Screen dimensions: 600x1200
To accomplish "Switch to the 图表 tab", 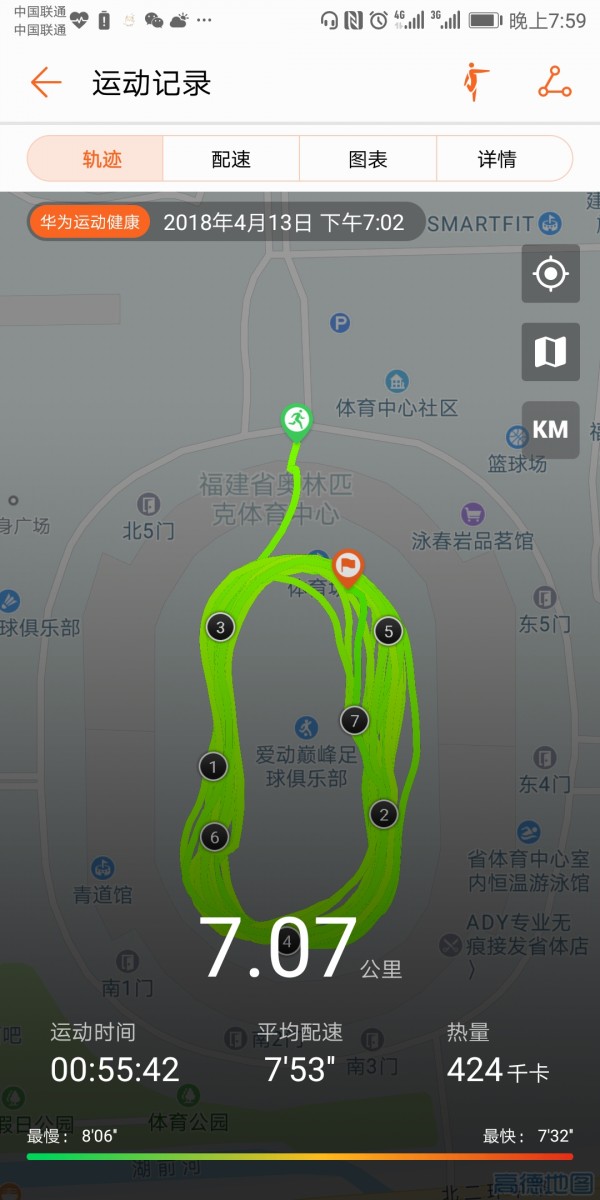I will pos(368,159).
